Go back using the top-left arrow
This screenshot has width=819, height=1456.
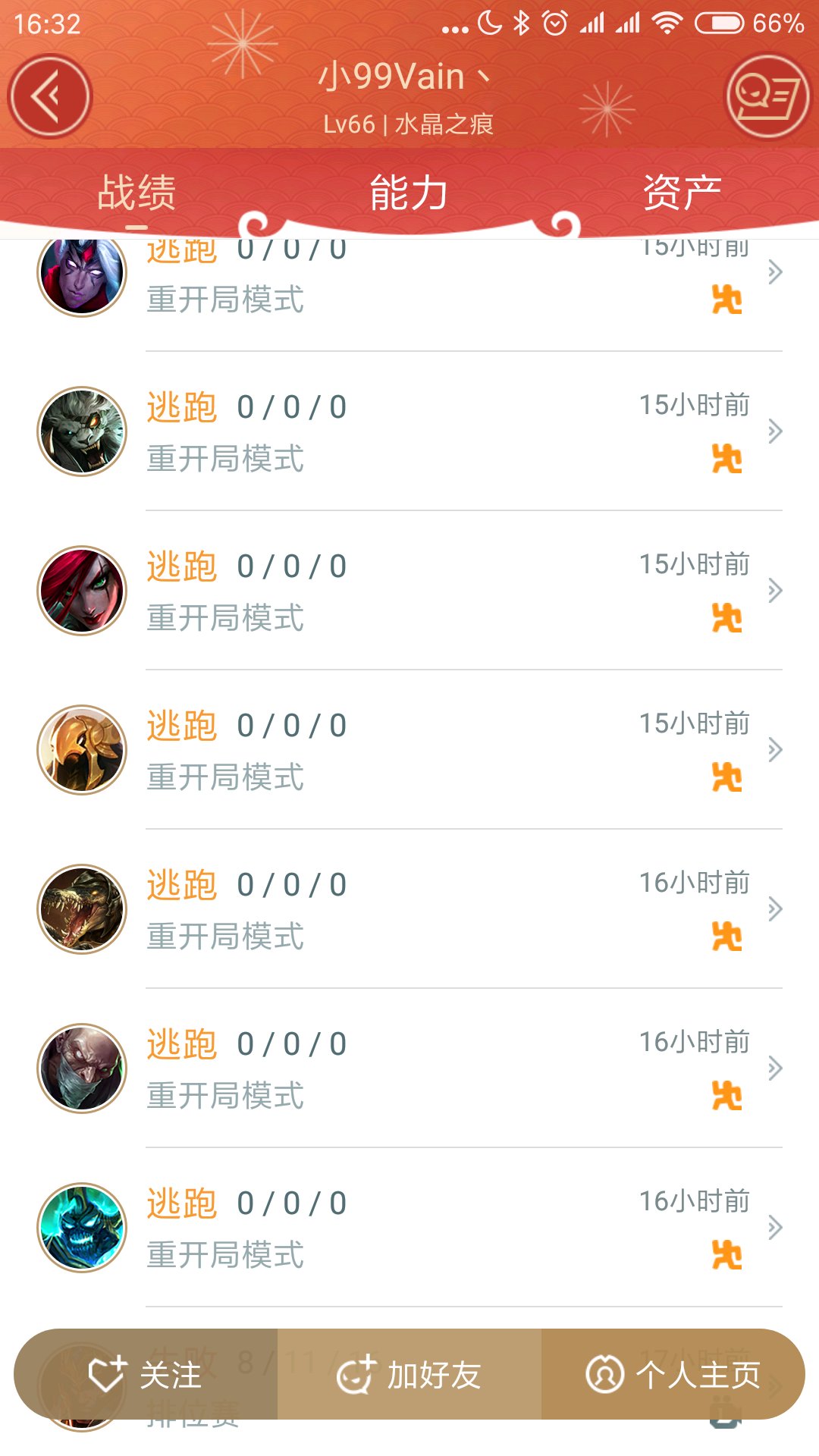click(49, 97)
